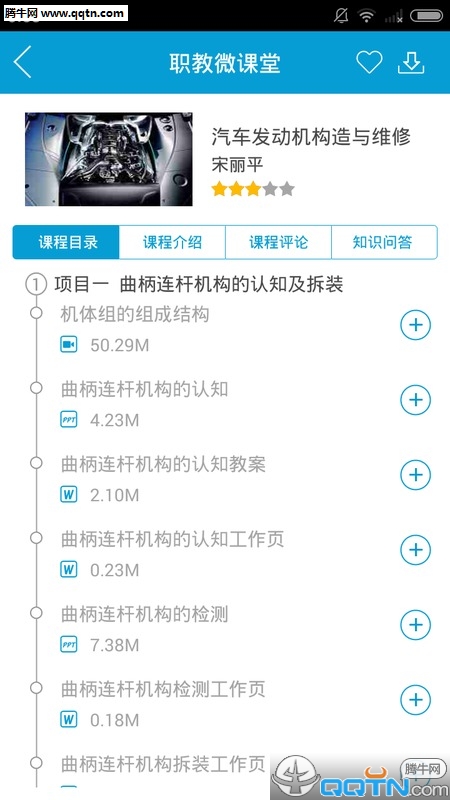Select the 课程目录 tab
The width and height of the screenshot is (450, 800).
(x=66, y=242)
